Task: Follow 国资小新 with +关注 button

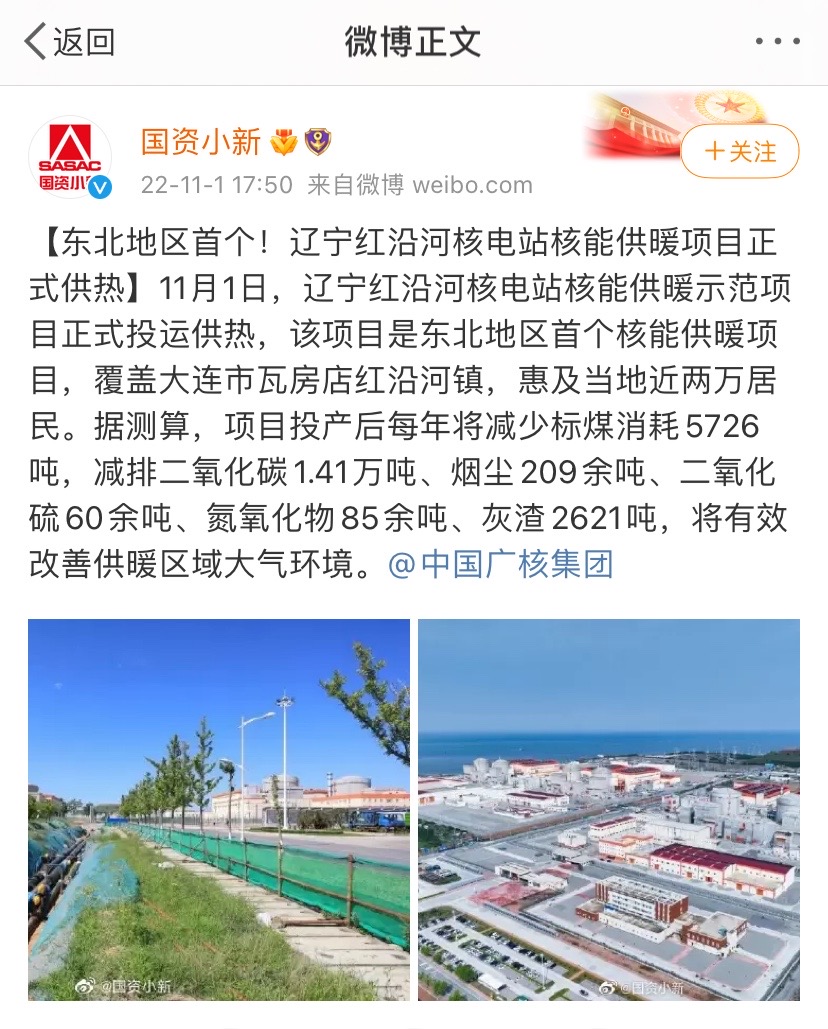Action: (x=740, y=151)
